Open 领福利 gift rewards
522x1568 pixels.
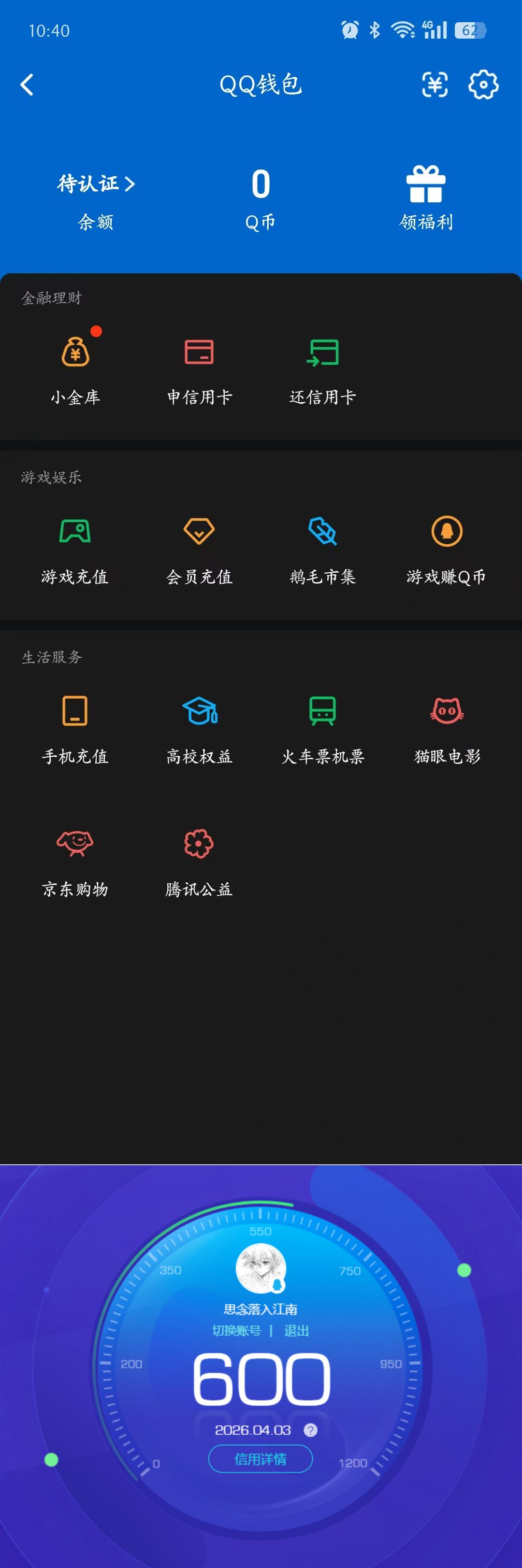tap(426, 198)
